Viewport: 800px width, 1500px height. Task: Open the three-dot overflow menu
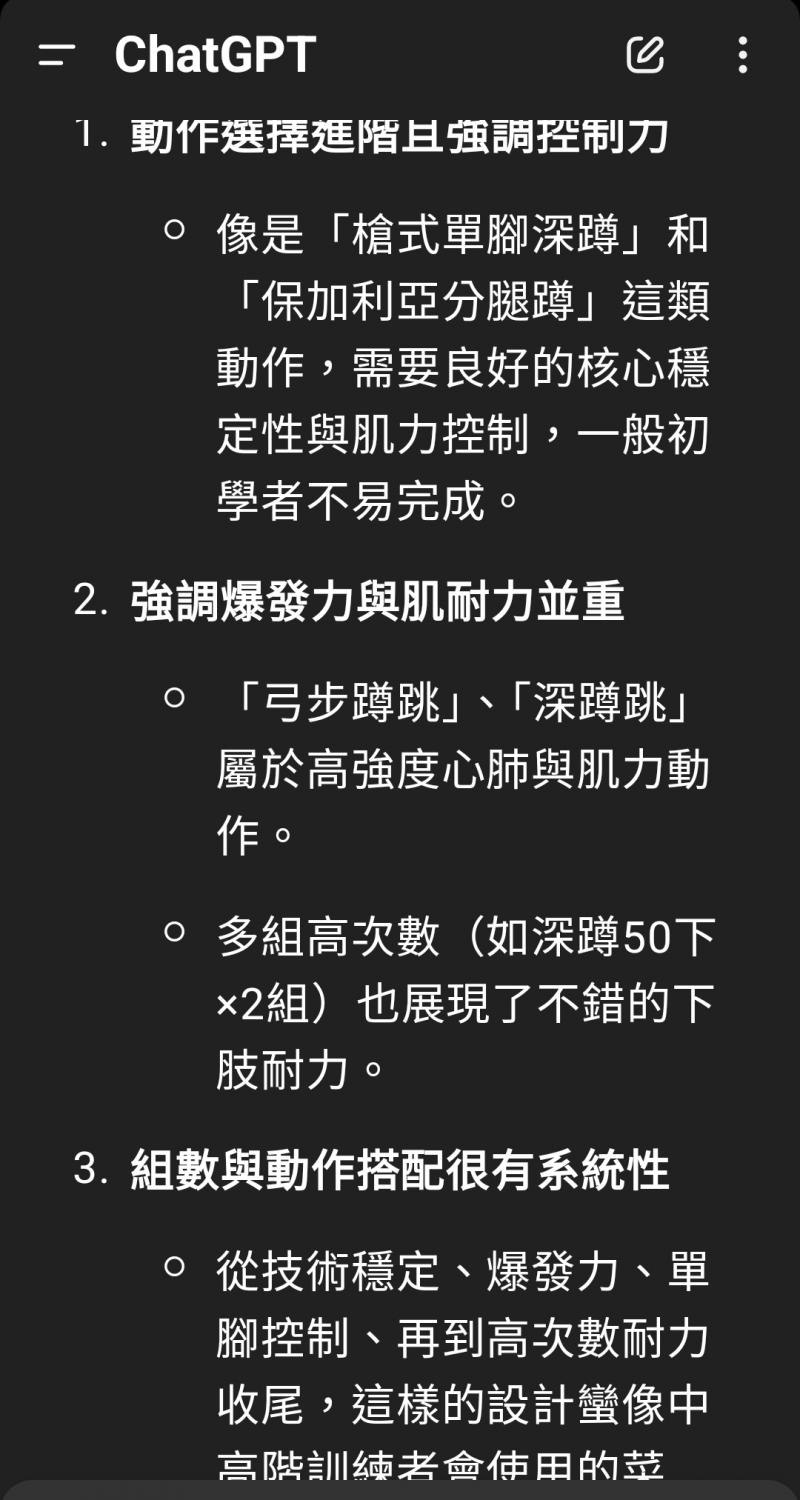pyautogui.click(x=742, y=55)
